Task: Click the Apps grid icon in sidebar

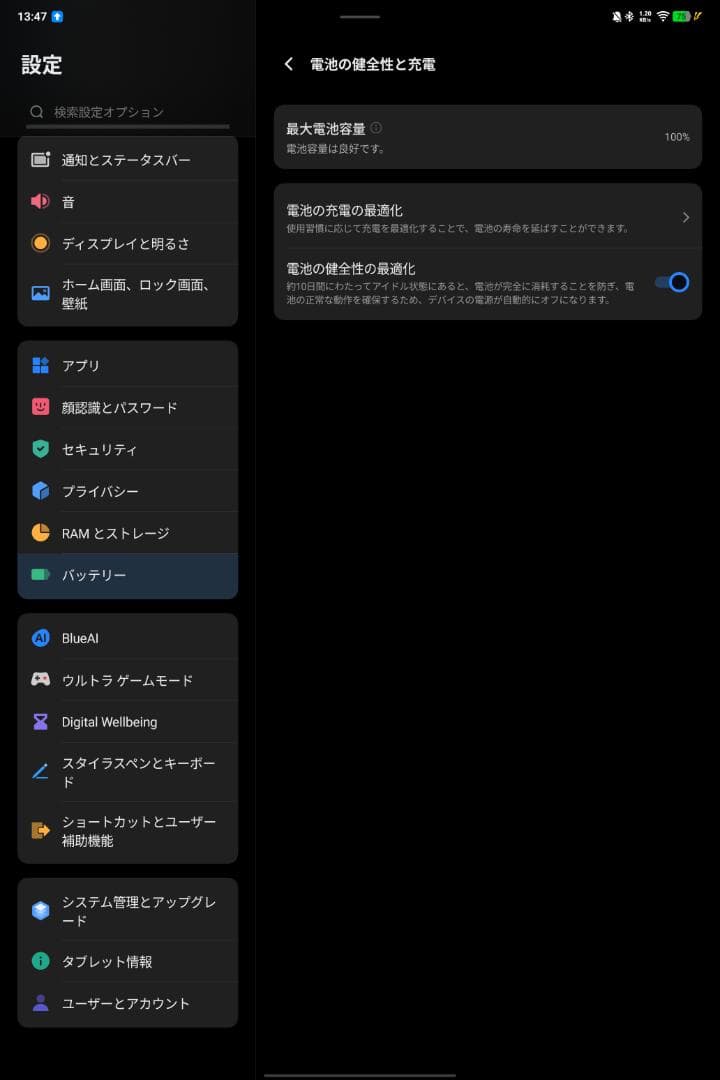Action: pos(38,365)
